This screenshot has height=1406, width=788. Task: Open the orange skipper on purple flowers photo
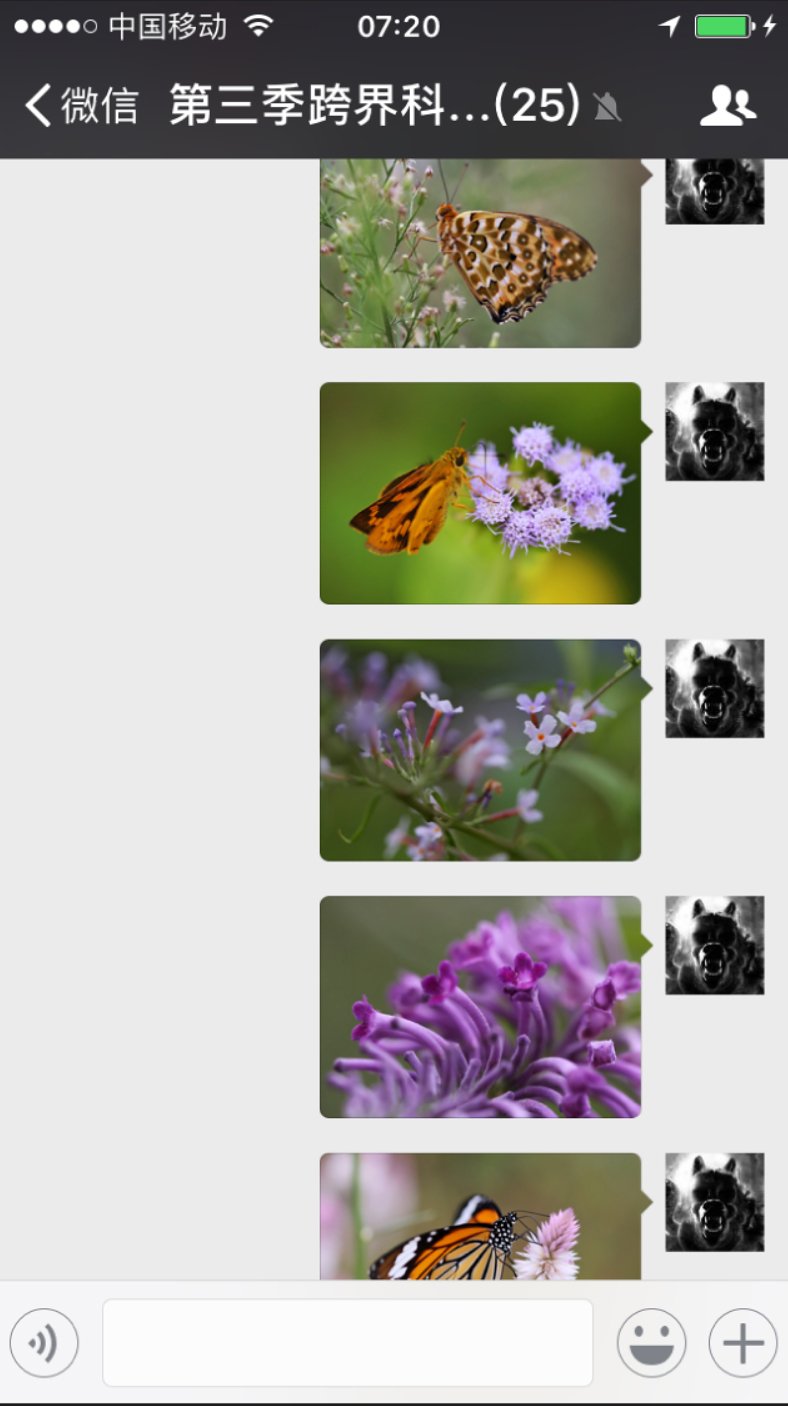point(480,493)
